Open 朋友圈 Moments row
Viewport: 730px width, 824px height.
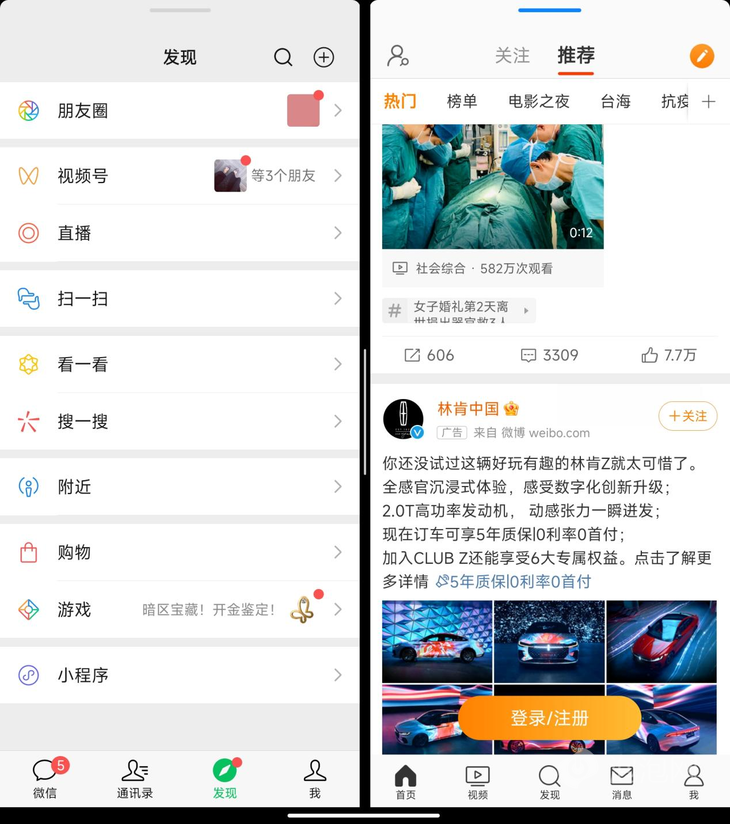coord(180,111)
